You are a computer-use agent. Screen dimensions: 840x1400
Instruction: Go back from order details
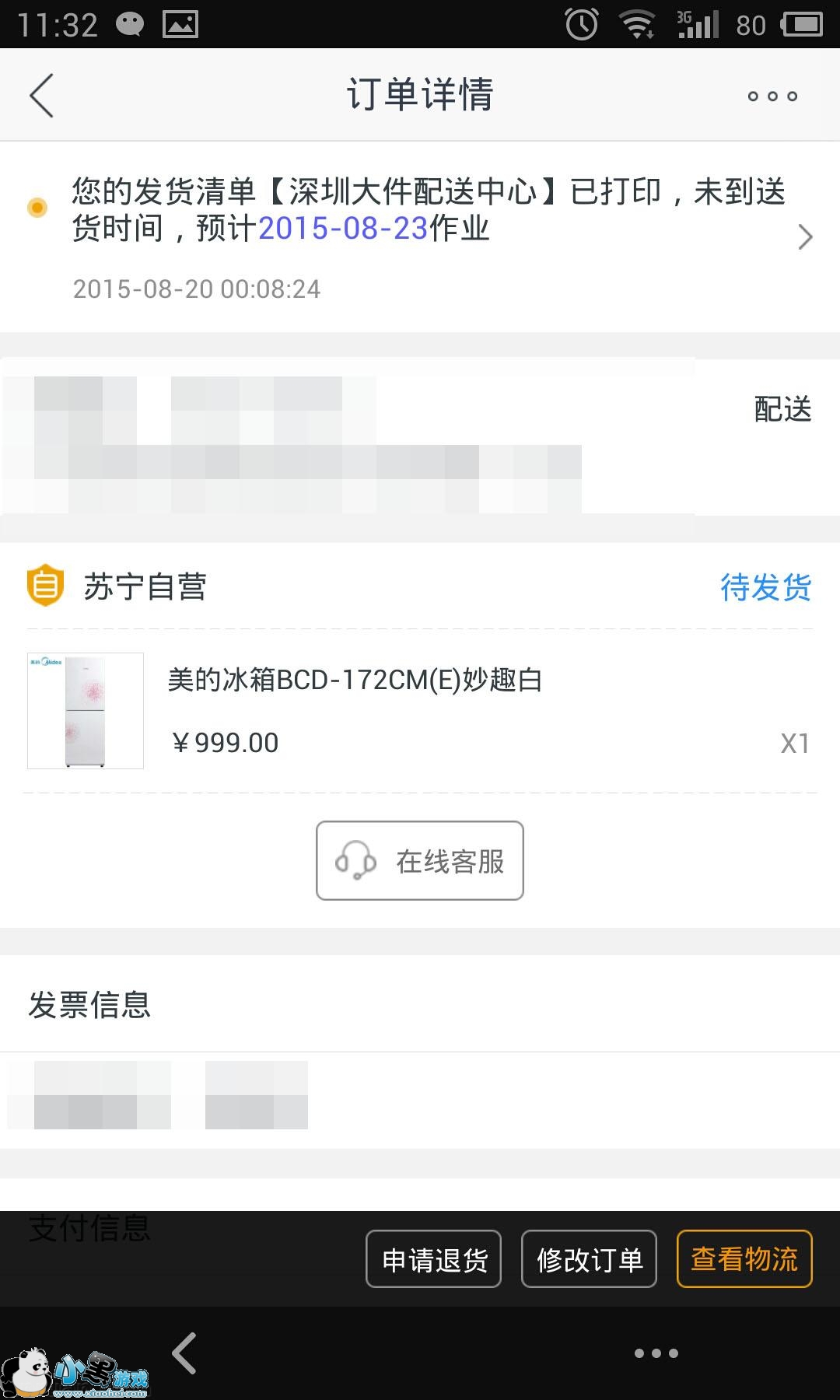pos(42,96)
